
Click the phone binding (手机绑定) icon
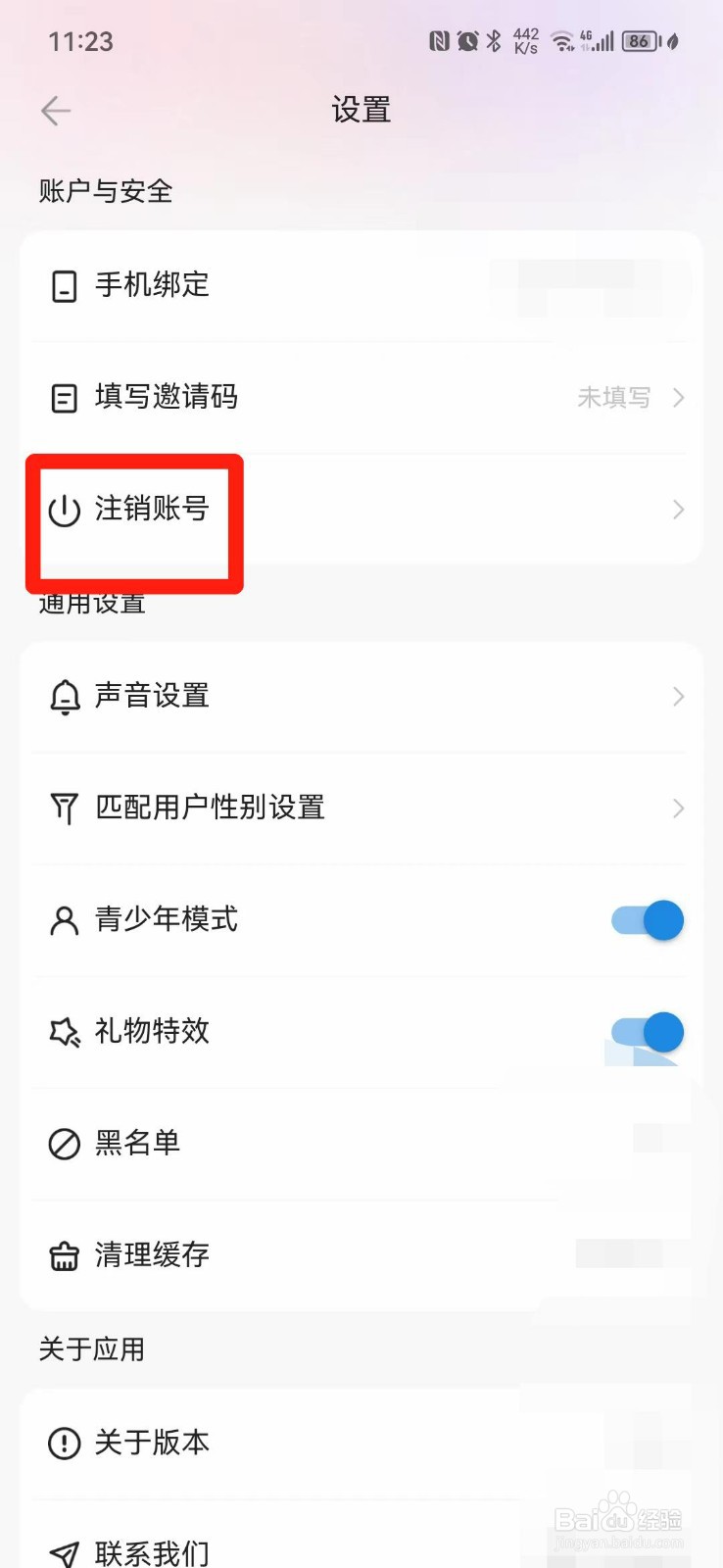(63, 286)
